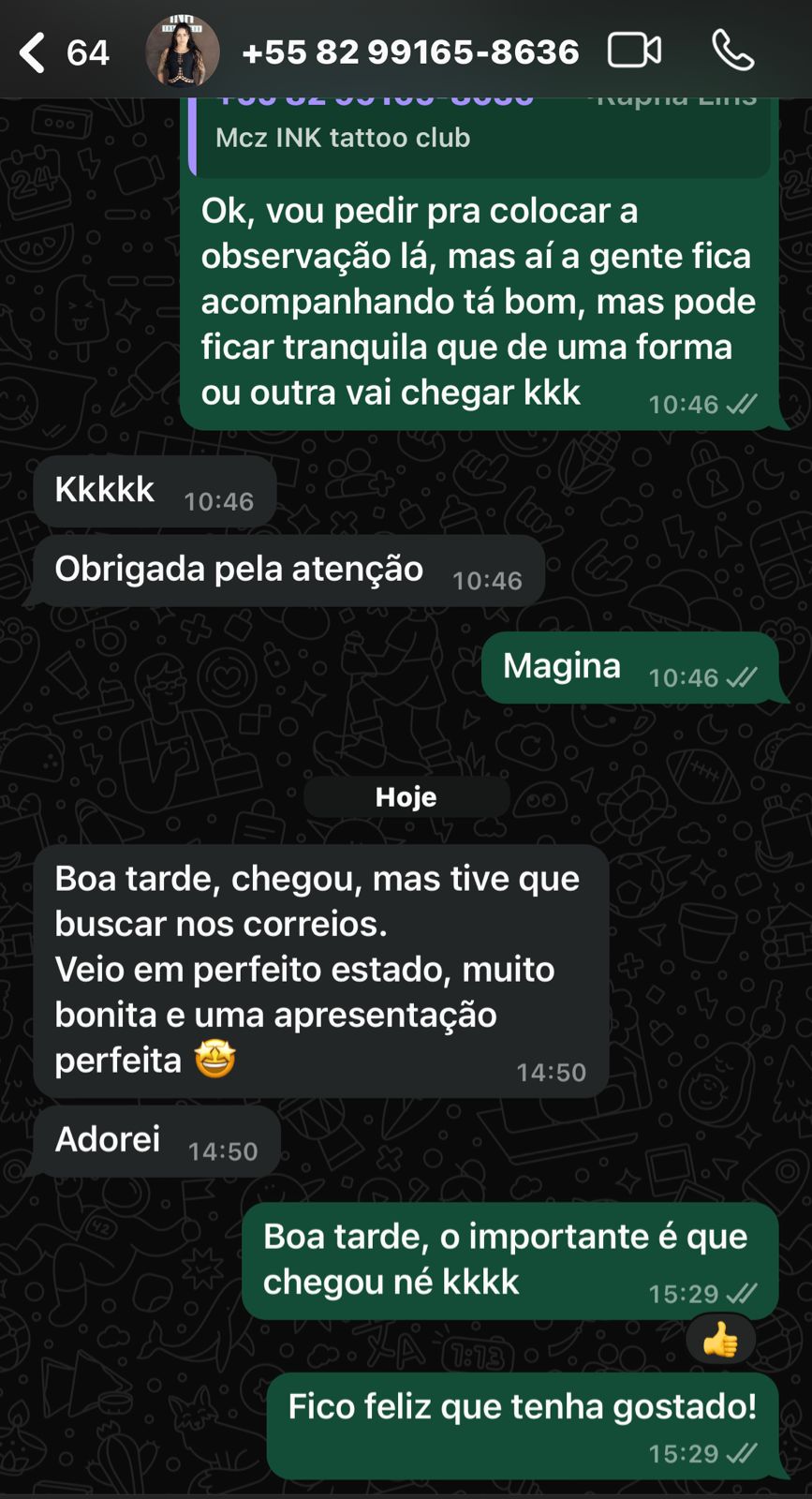Start a voice call
This screenshot has width=812, height=1499.
(x=732, y=51)
